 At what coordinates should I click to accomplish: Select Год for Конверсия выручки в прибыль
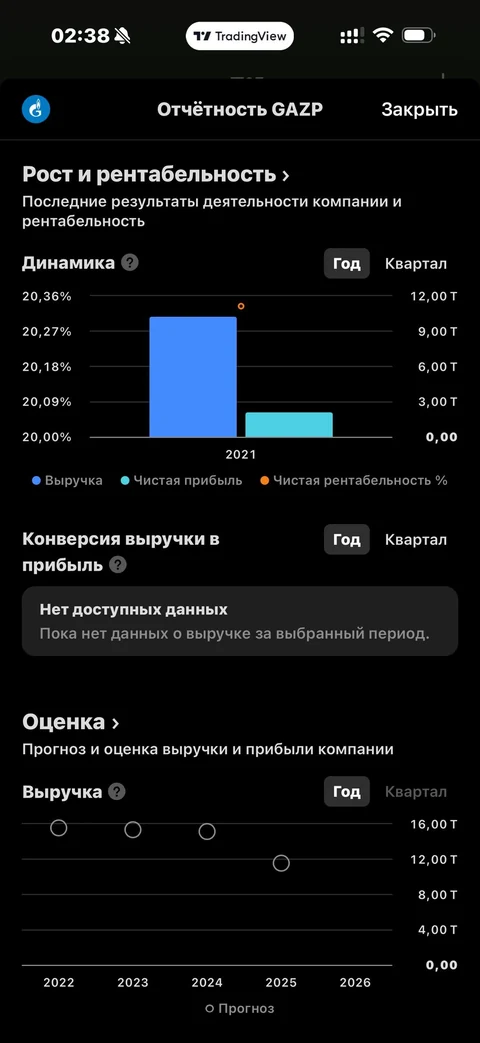point(346,539)
